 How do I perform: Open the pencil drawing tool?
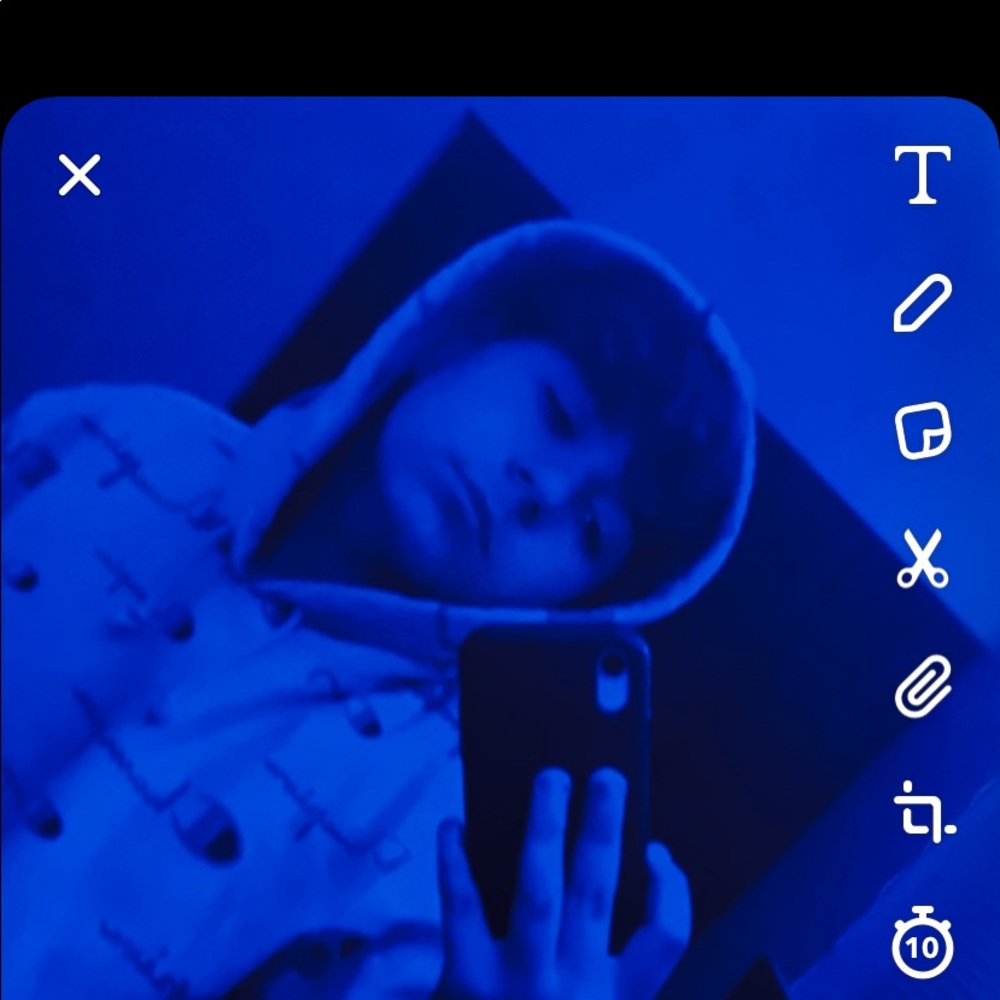click(922, 305)
